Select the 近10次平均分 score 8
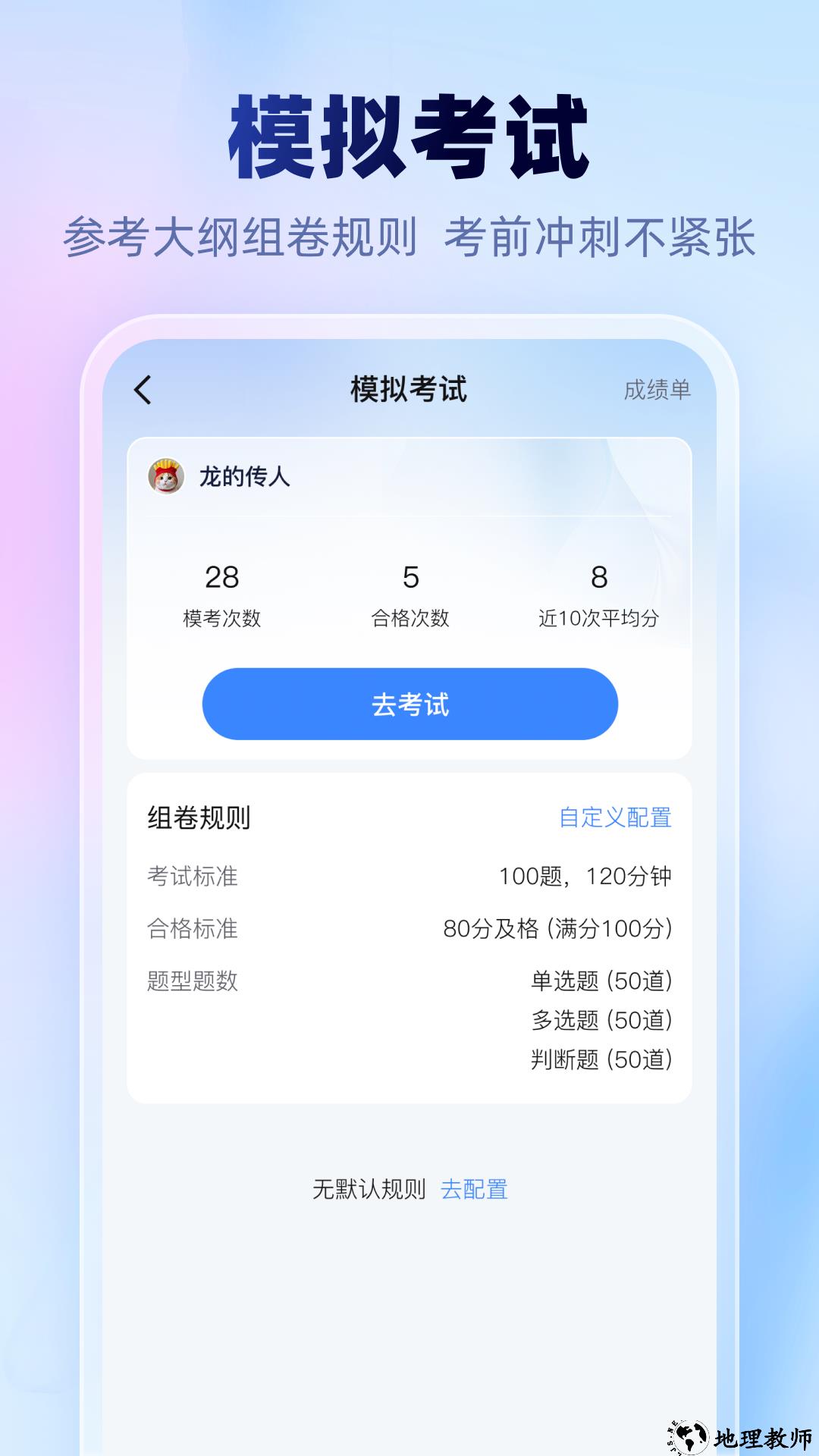This screenshot has width=819, height=1456. point(597,578)
